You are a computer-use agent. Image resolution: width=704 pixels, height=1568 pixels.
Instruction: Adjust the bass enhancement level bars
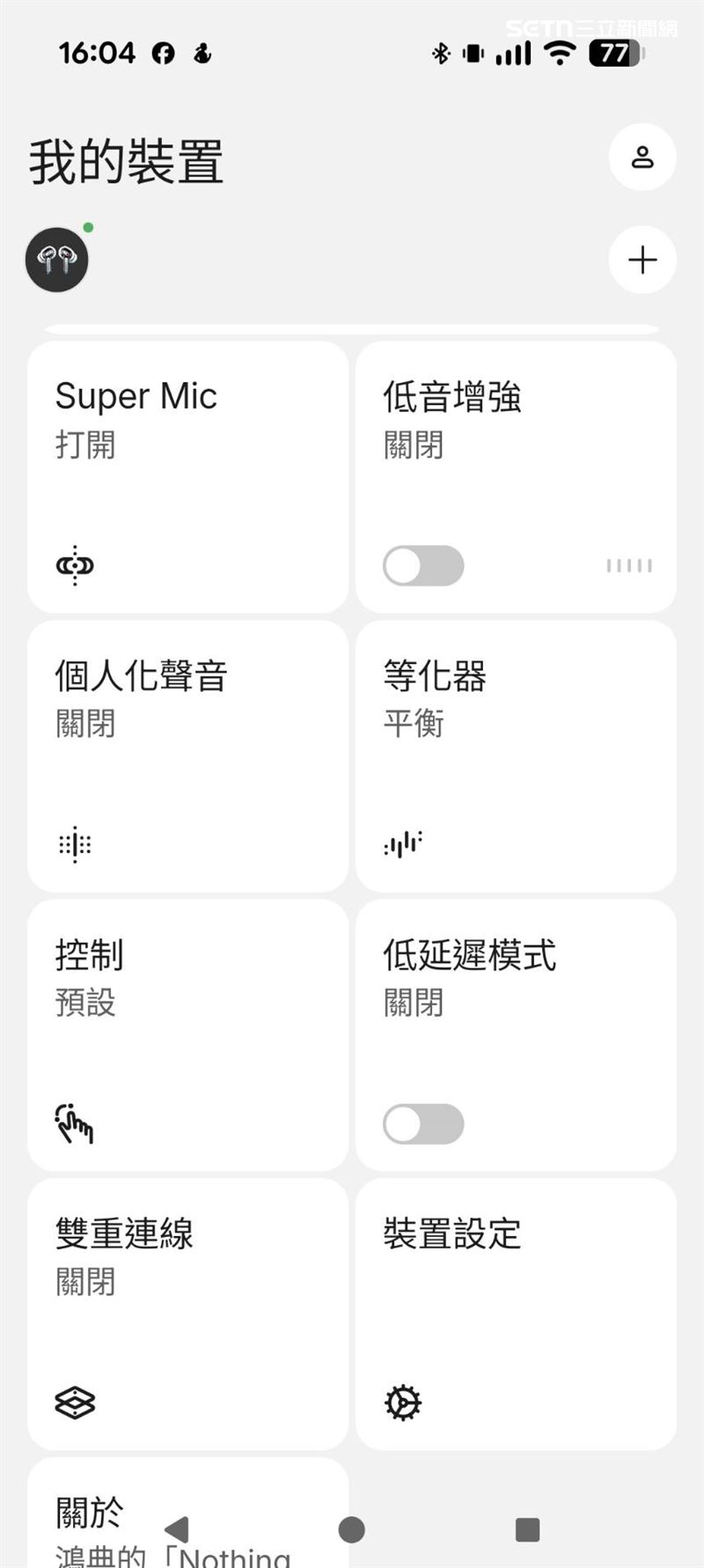pos(627,566)
